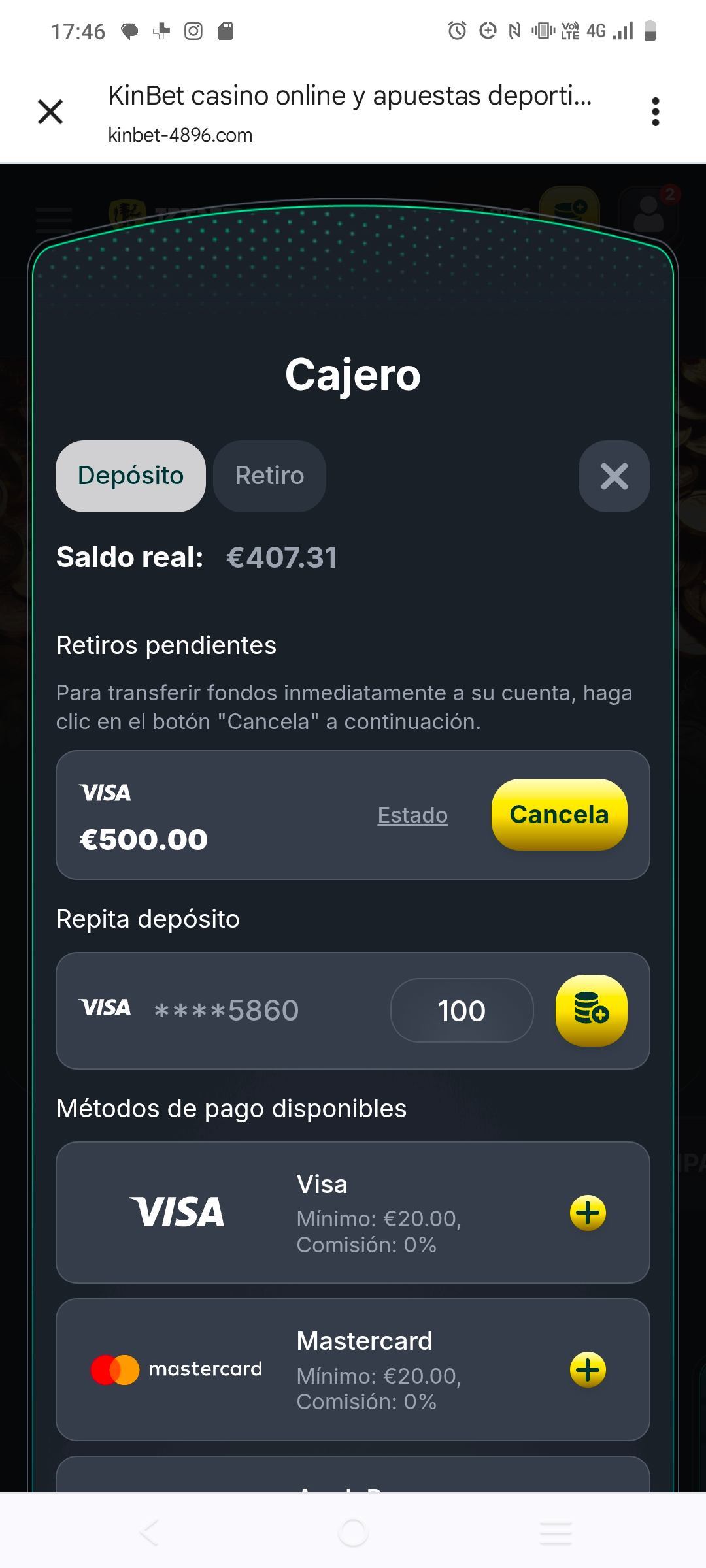Edit the repeat deposit amount field

click(462, 1011)
